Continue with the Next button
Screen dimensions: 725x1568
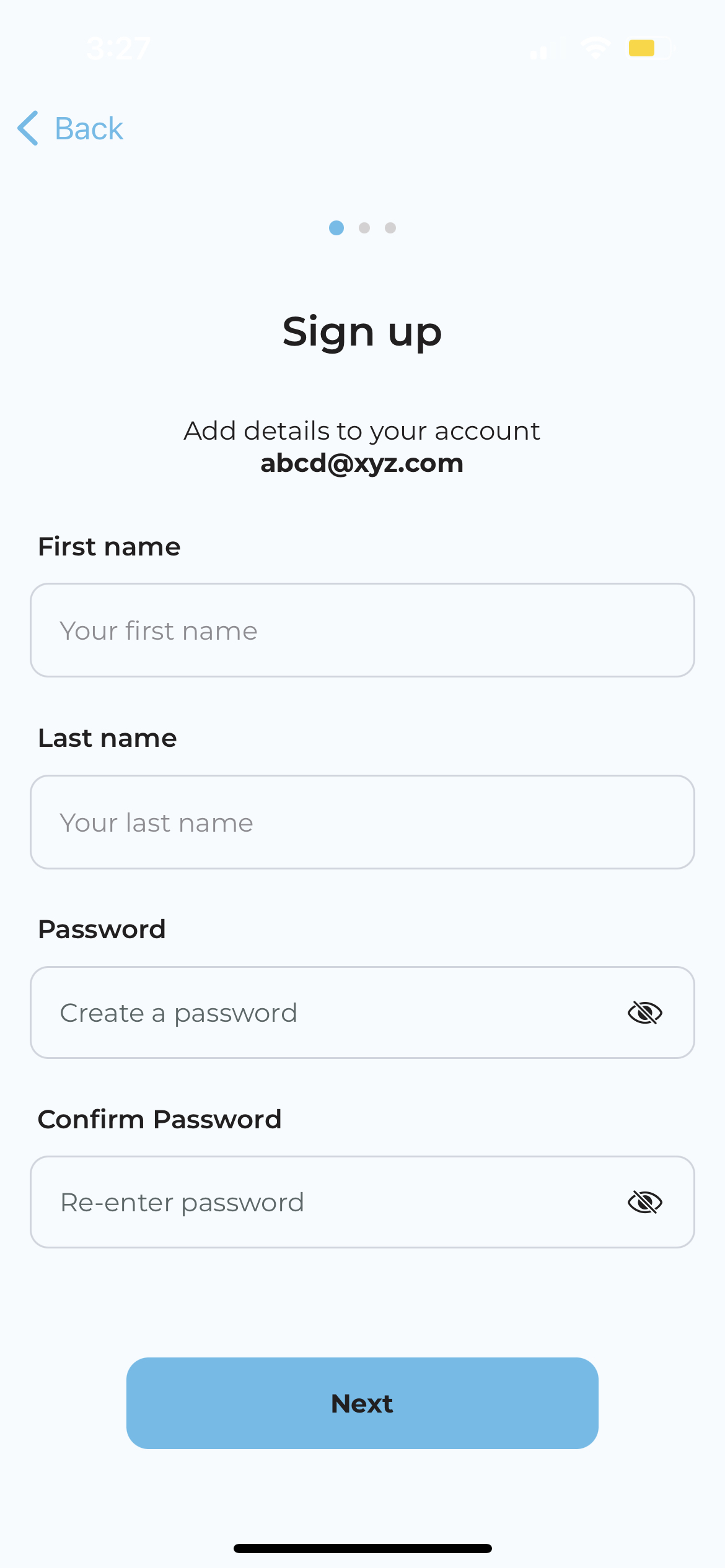[x=362, y=1403]
